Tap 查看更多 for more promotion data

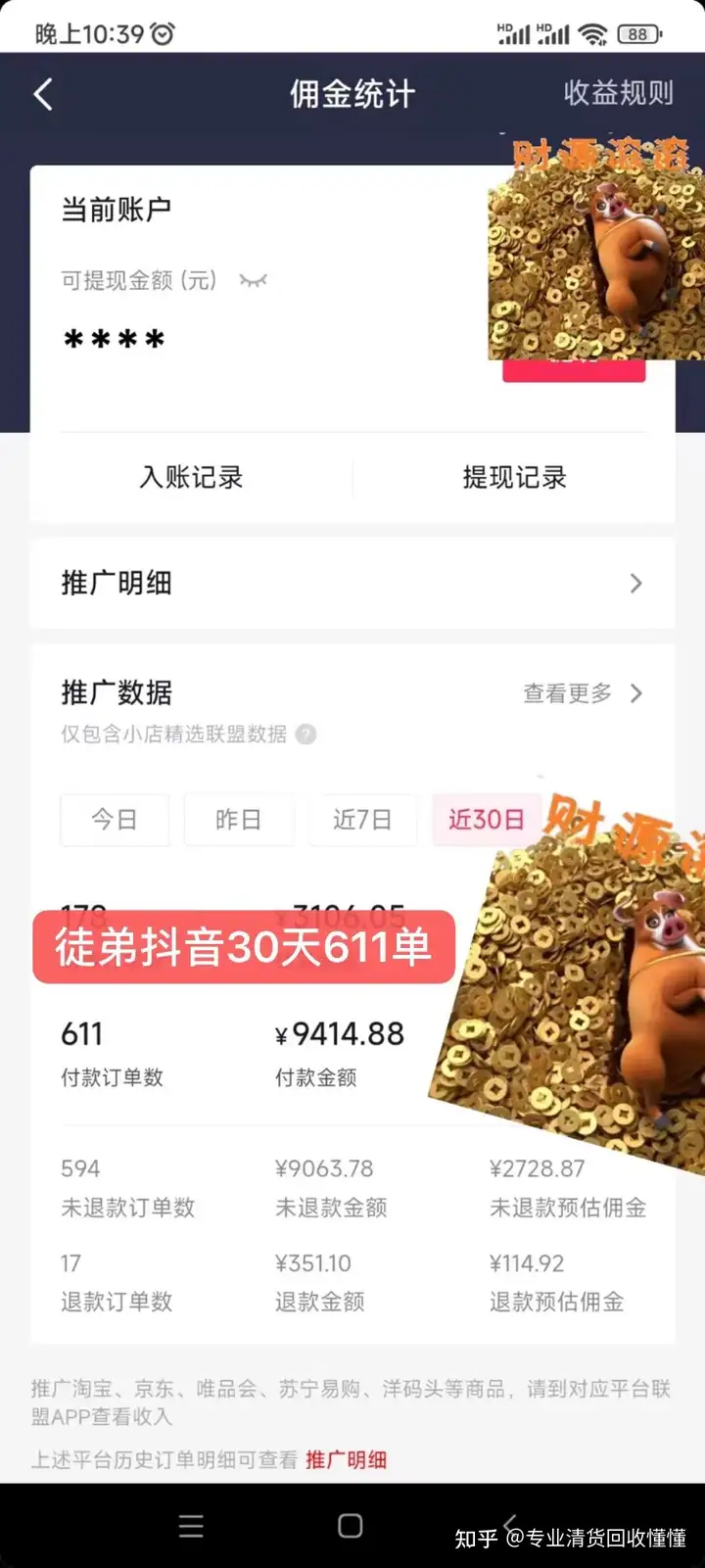(582, 693)
